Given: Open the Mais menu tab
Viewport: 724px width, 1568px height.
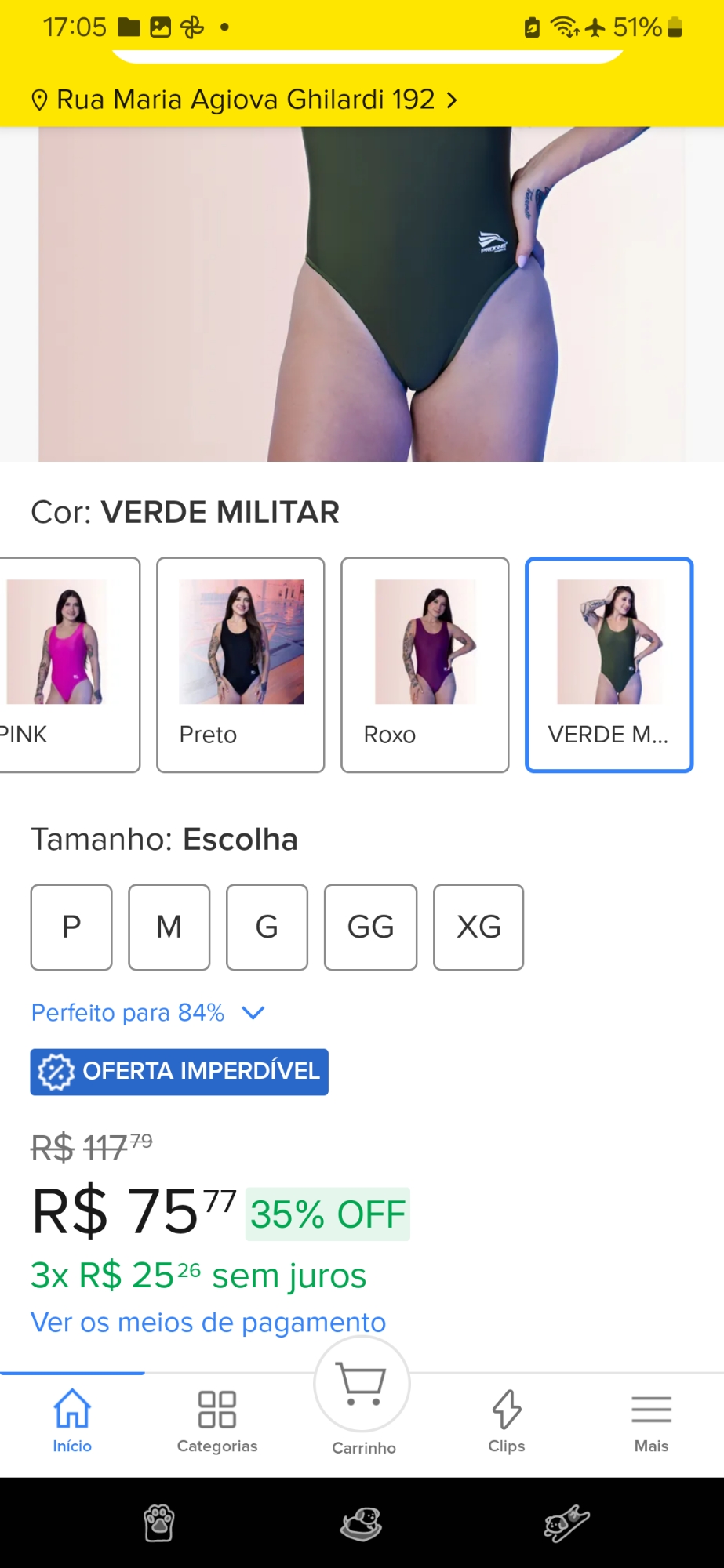Looking at the screenshot, I should pyautogui.click(x=651, y=1421).
